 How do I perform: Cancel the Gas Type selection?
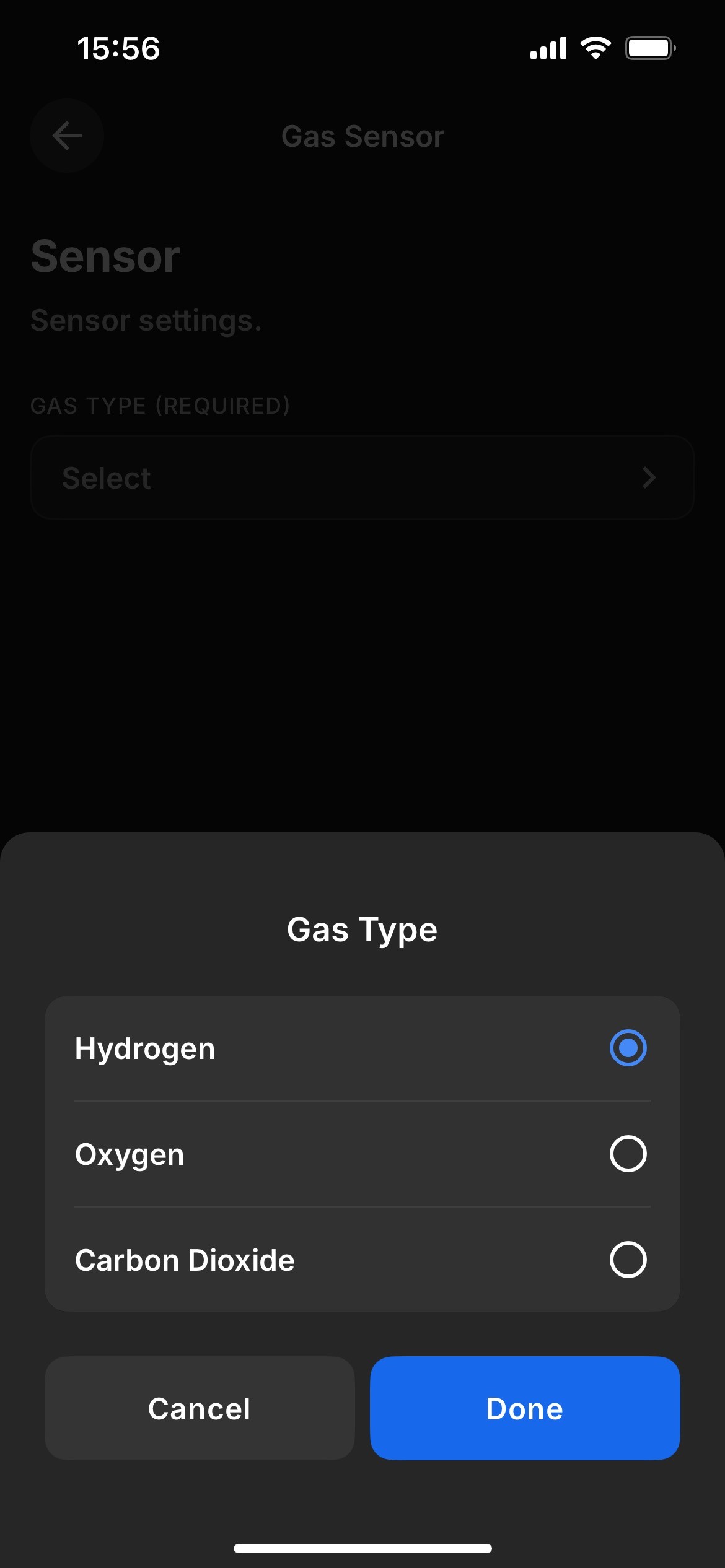pos(198,1408)
